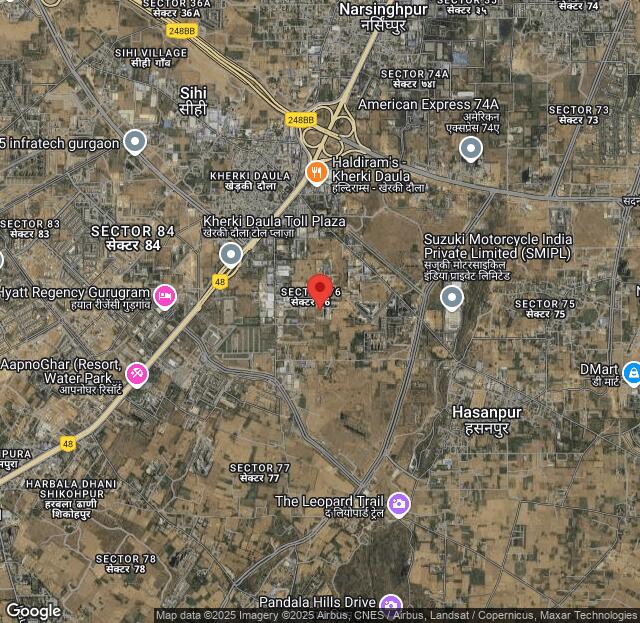This screenshot has width=640, height=623.
Task: Open the DMart shopping marker
Action: tap(631, 372)
